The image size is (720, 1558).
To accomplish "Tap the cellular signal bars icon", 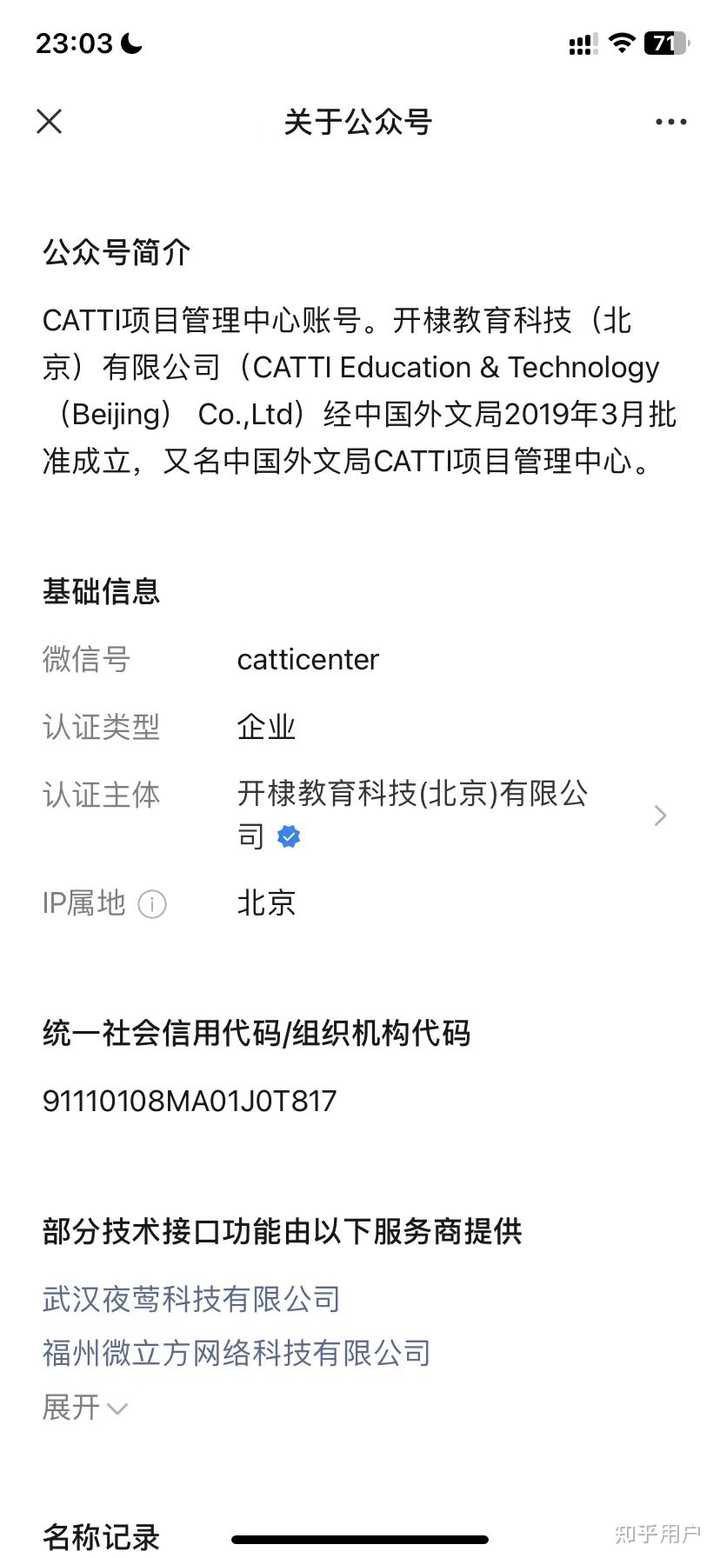I will click(581, 43).
